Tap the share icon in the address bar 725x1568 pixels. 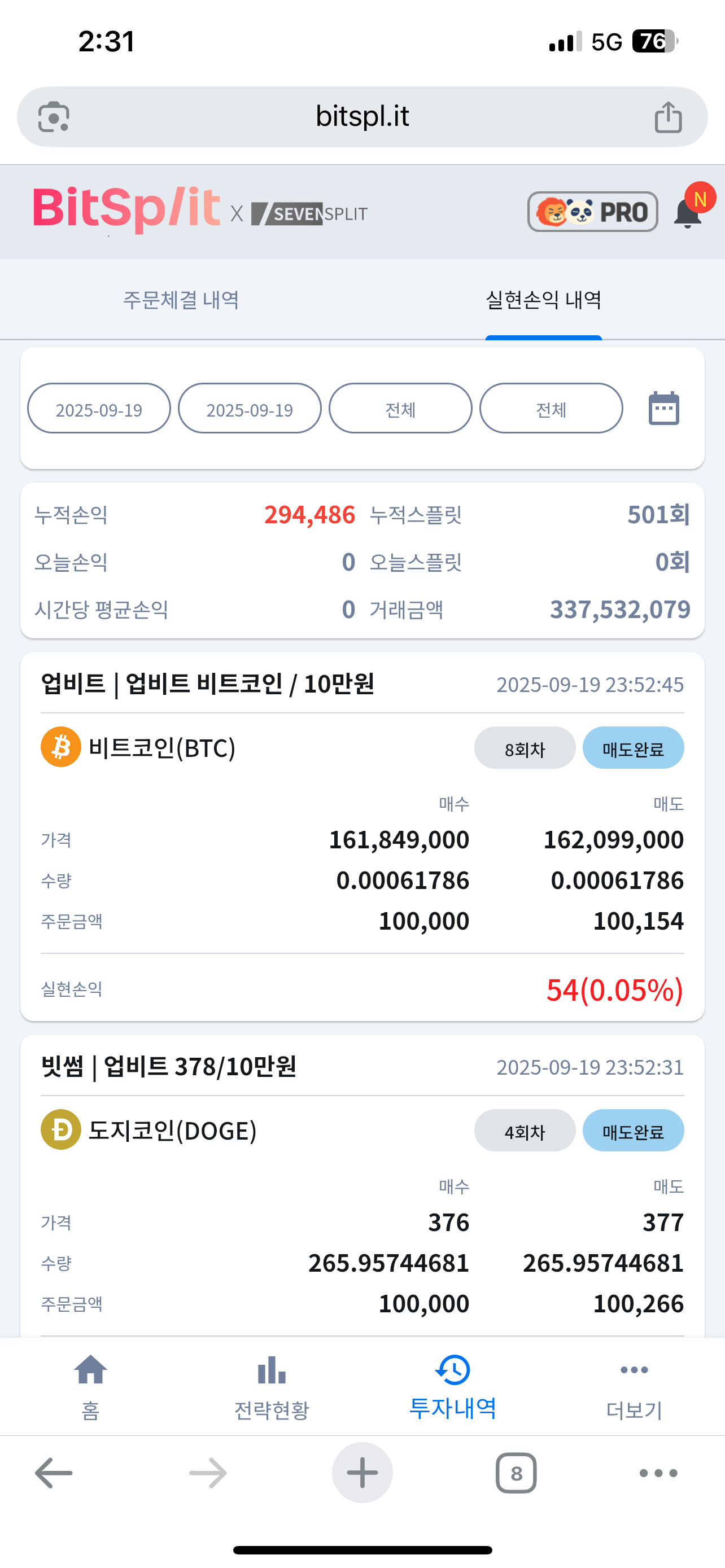(669, 116)
